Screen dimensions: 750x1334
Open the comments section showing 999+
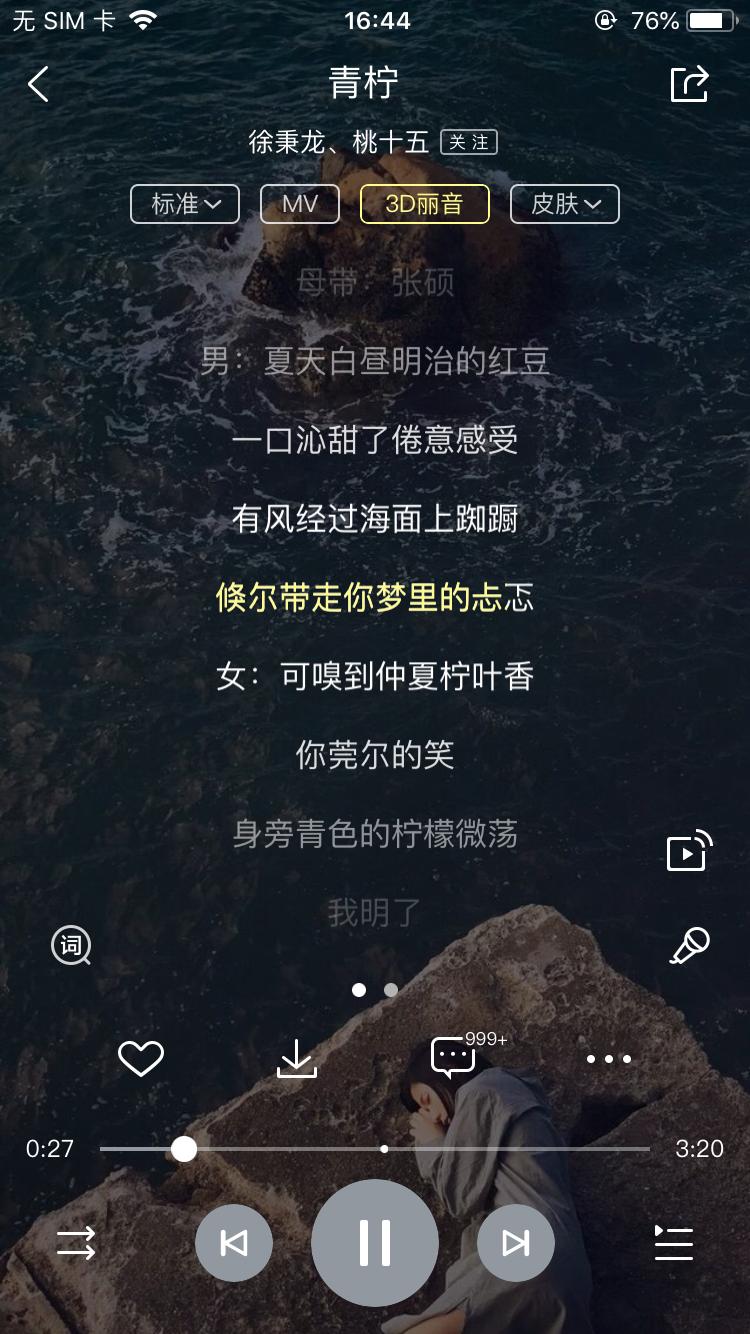453,1058
